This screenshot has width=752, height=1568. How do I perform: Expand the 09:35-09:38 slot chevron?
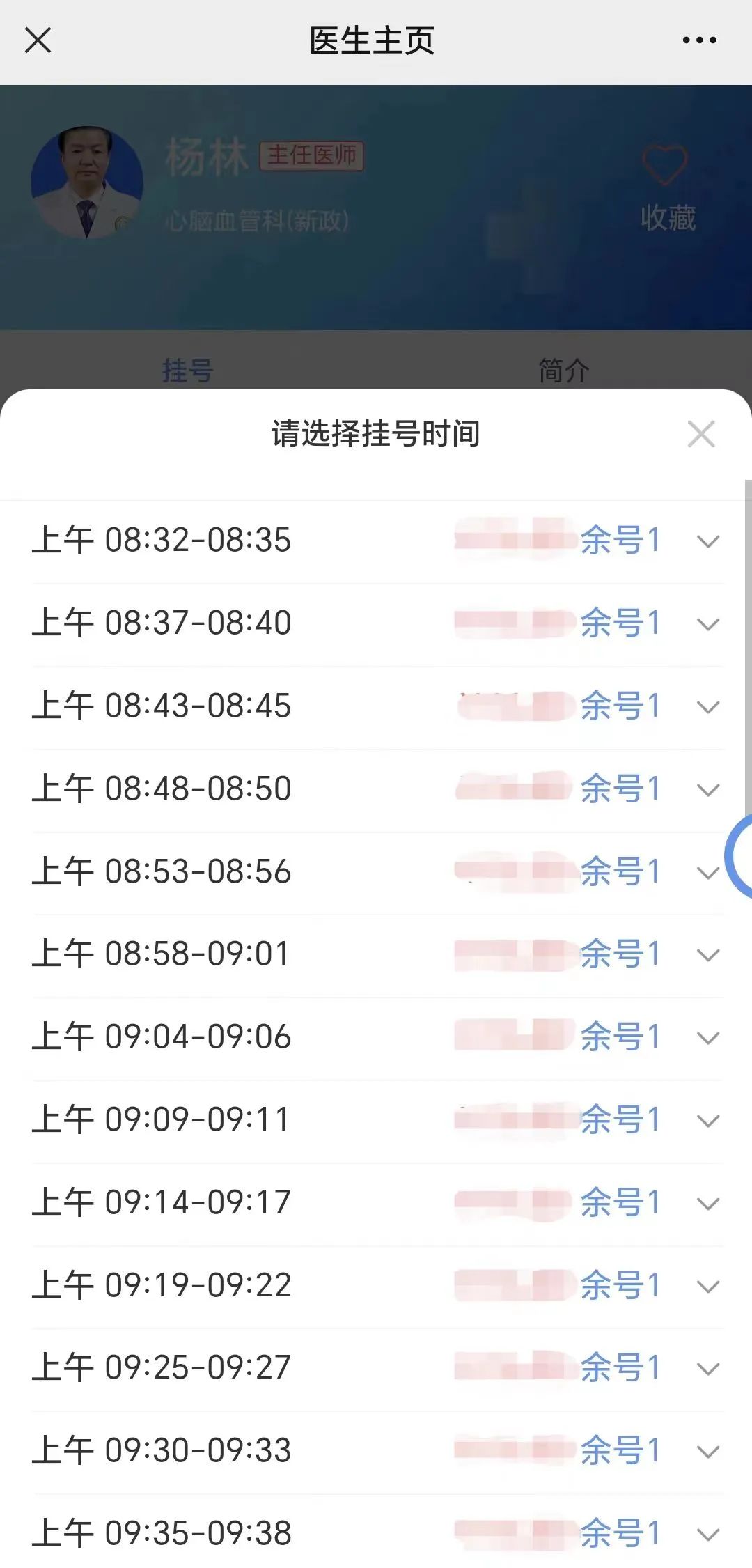coord(709,1532)
